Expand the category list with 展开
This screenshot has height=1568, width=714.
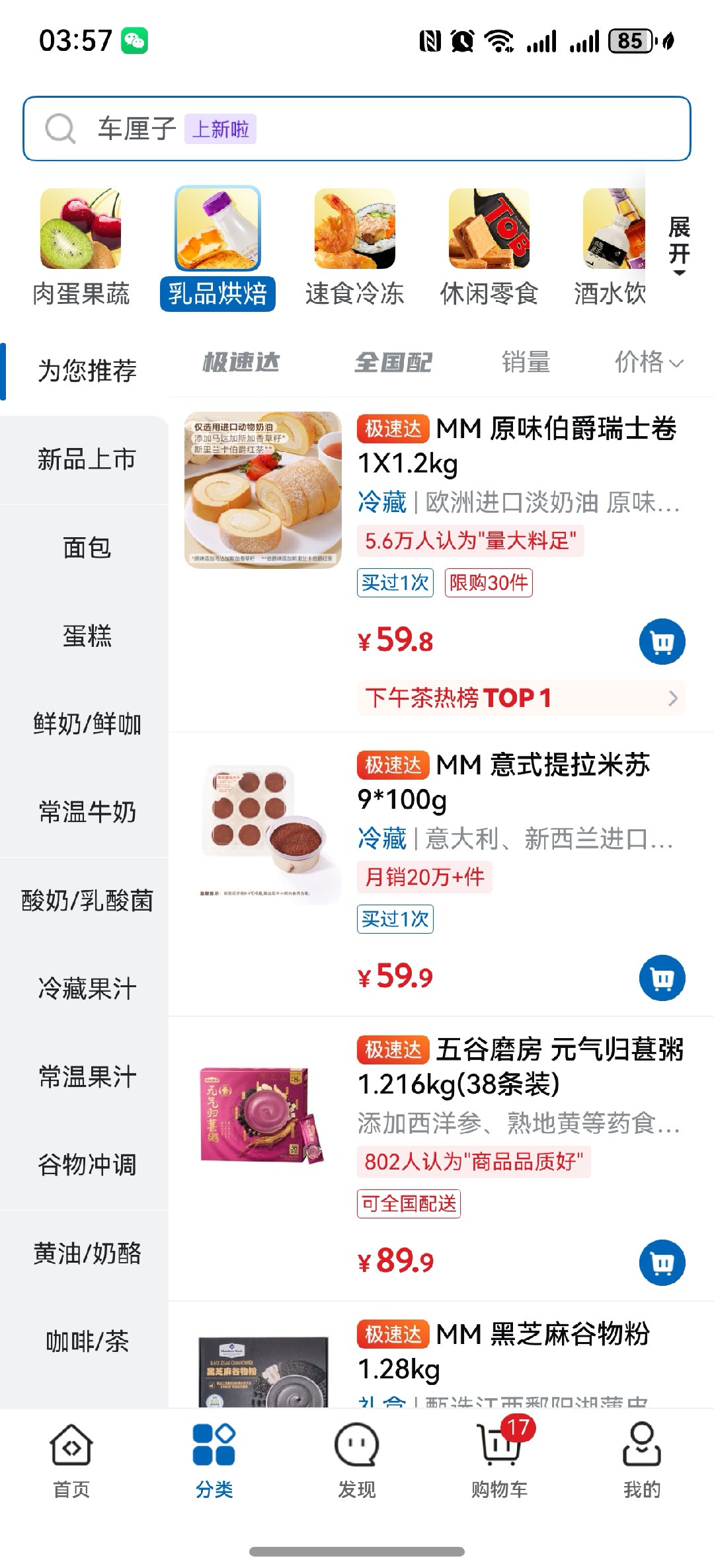[679, 246]
